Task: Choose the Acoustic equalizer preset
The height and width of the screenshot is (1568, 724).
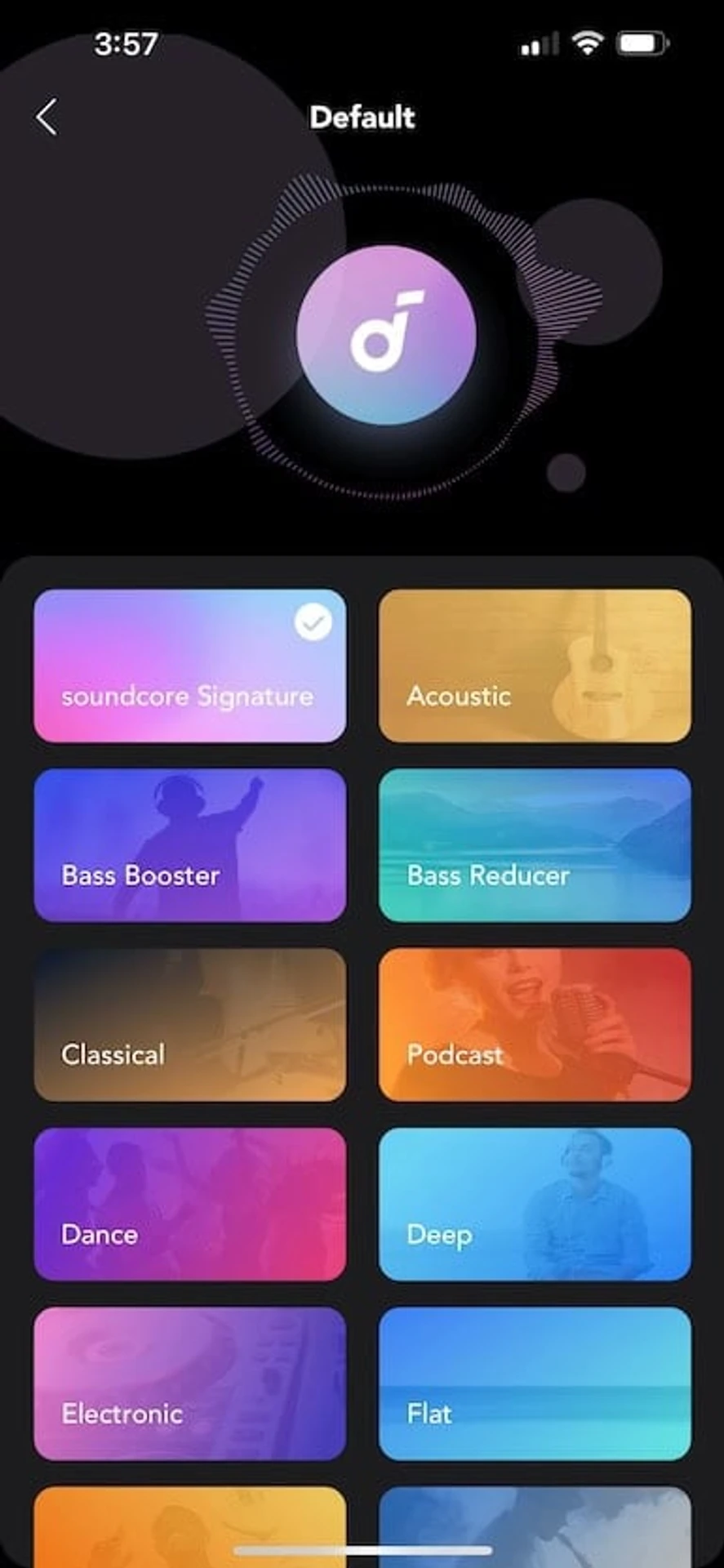Action: (x=535, y=666)
